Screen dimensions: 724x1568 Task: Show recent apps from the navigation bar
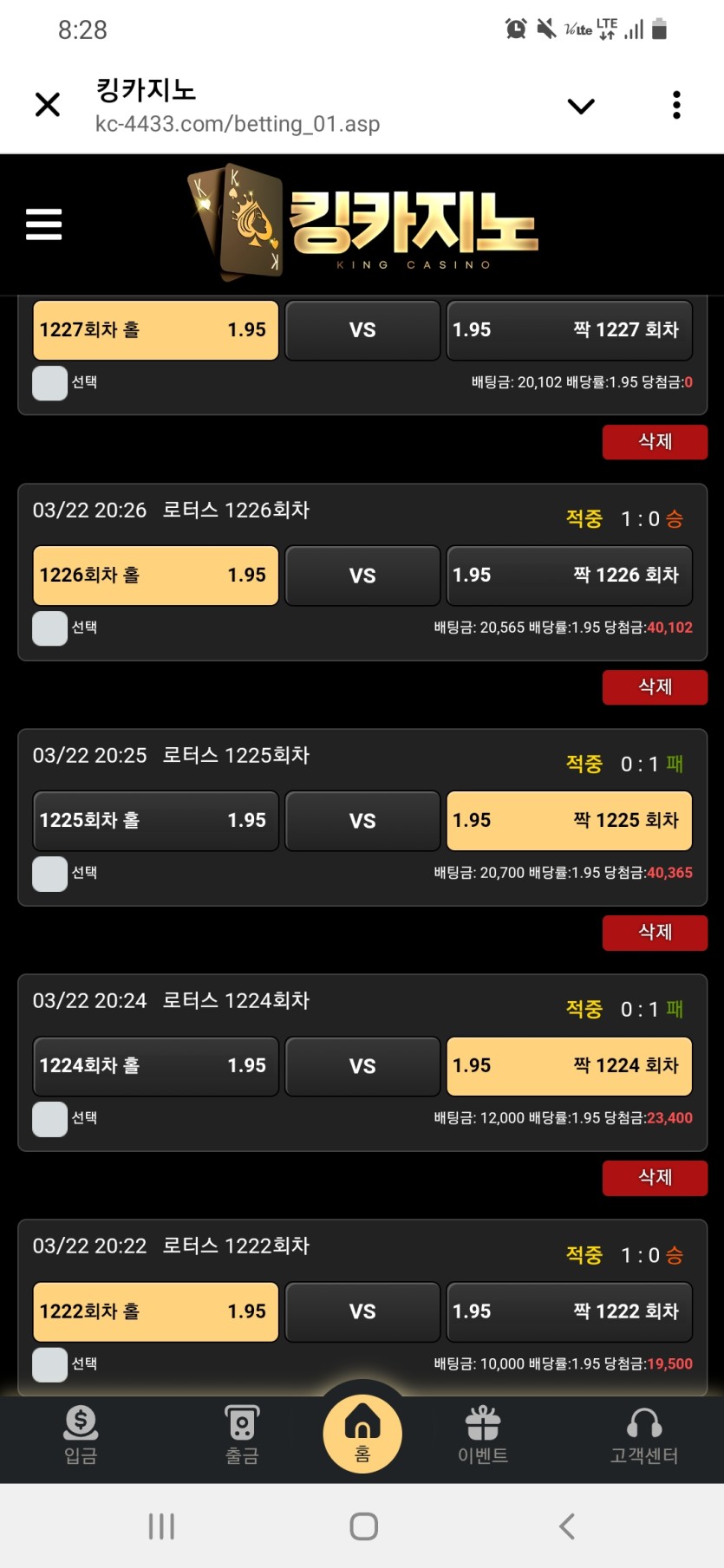pyautogui.click(x=161, y=1526)
